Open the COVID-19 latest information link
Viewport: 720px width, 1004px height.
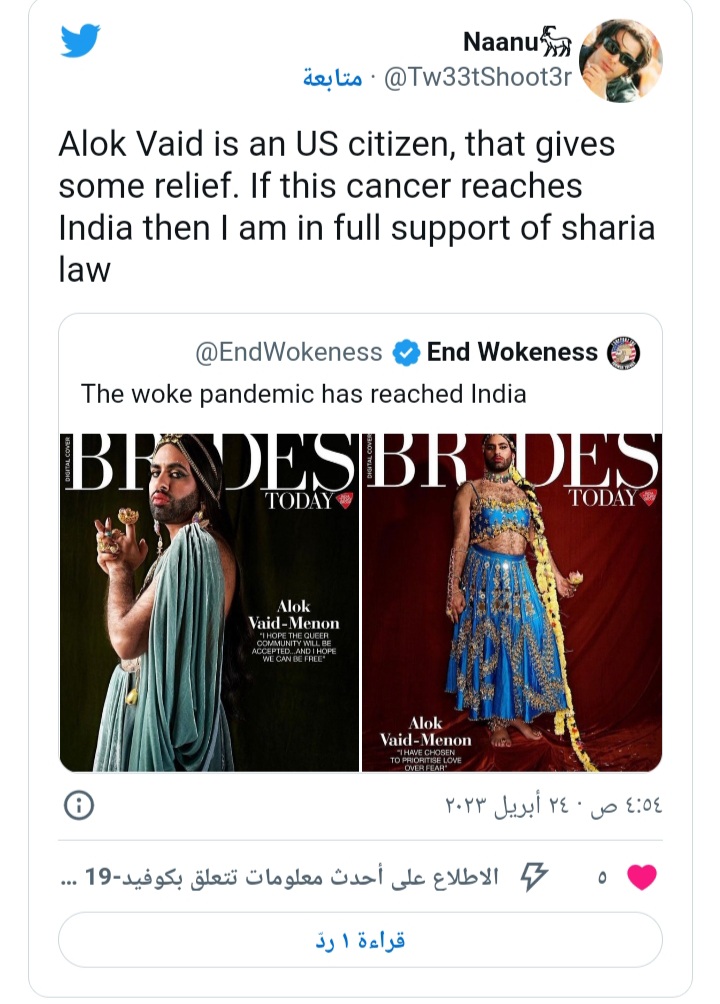coord(308,877)
